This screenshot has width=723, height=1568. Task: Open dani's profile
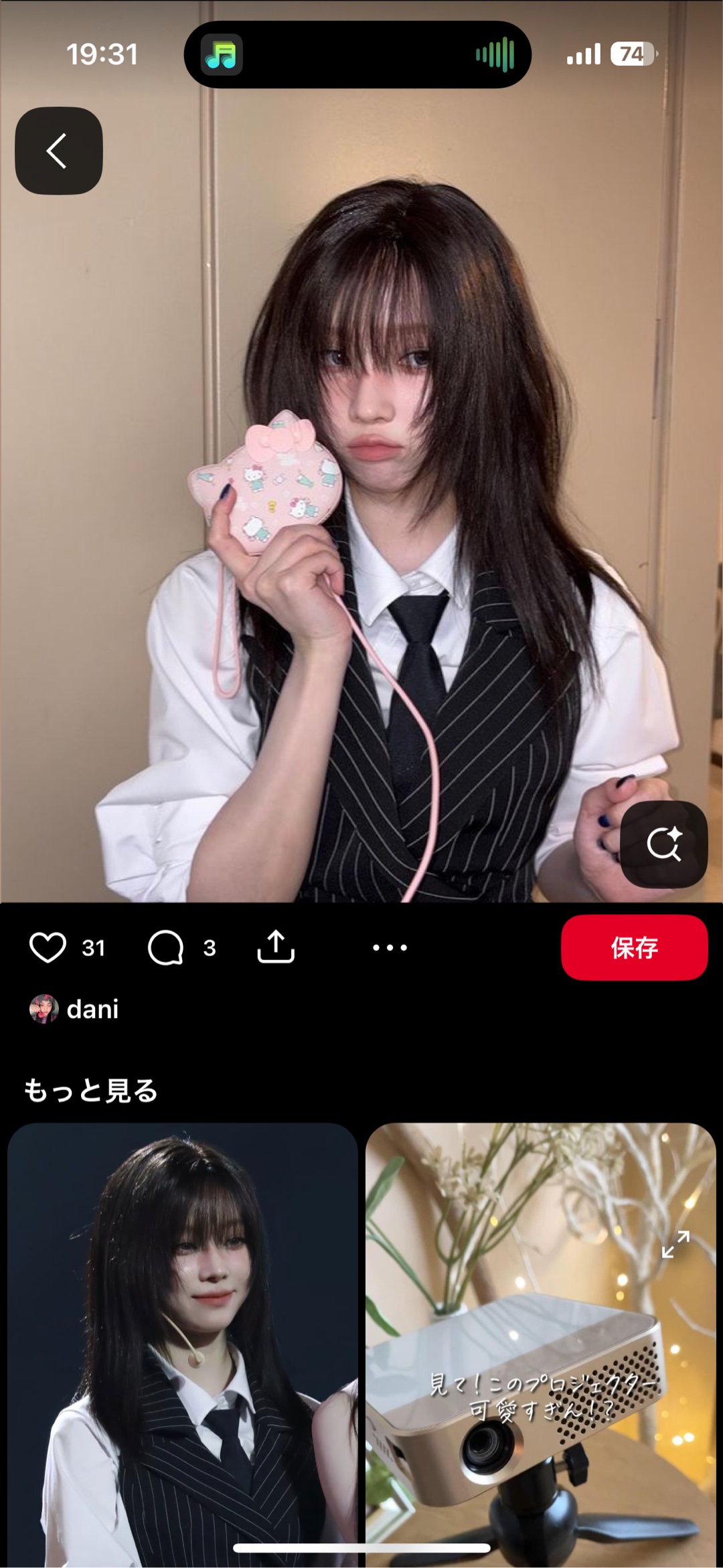coord(75,1009)
